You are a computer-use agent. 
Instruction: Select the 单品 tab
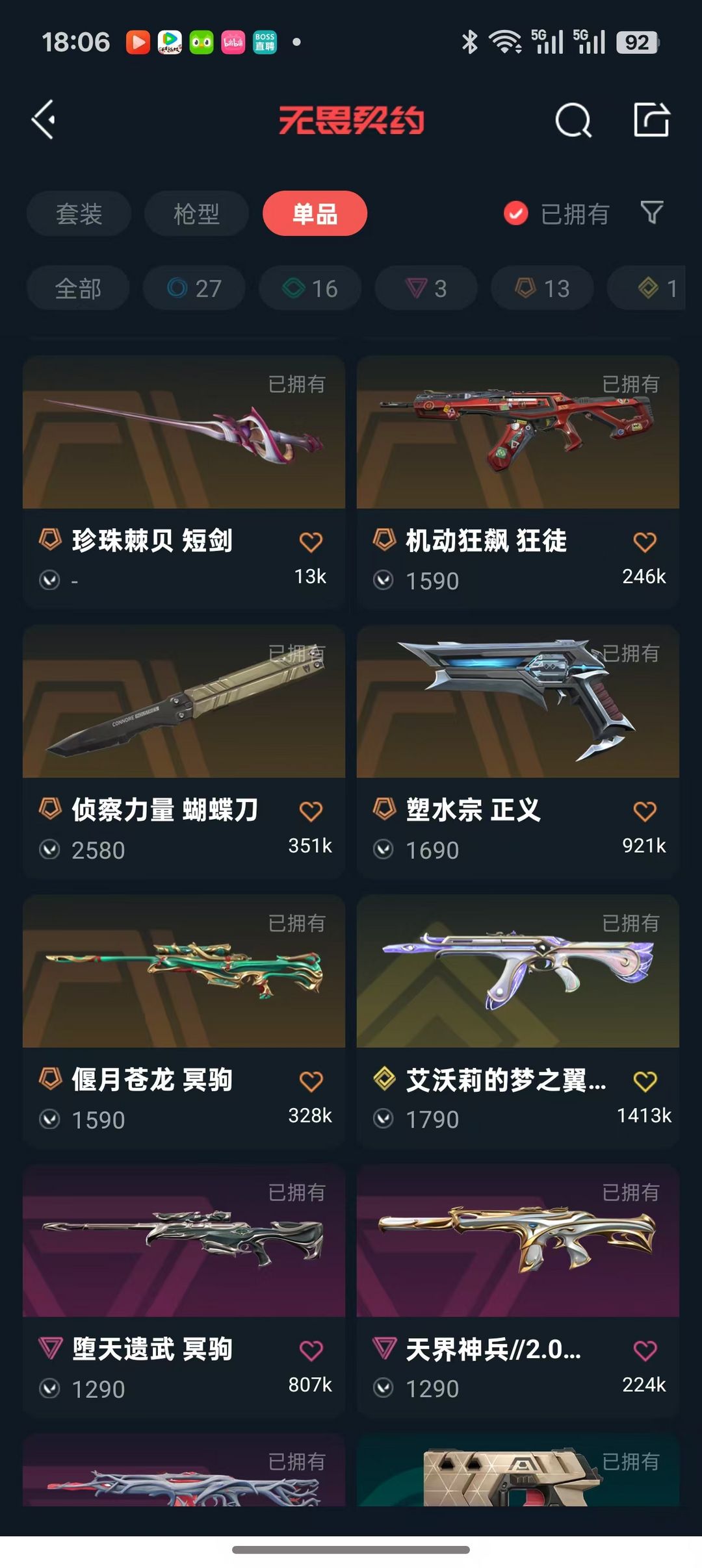pos(315,214)
